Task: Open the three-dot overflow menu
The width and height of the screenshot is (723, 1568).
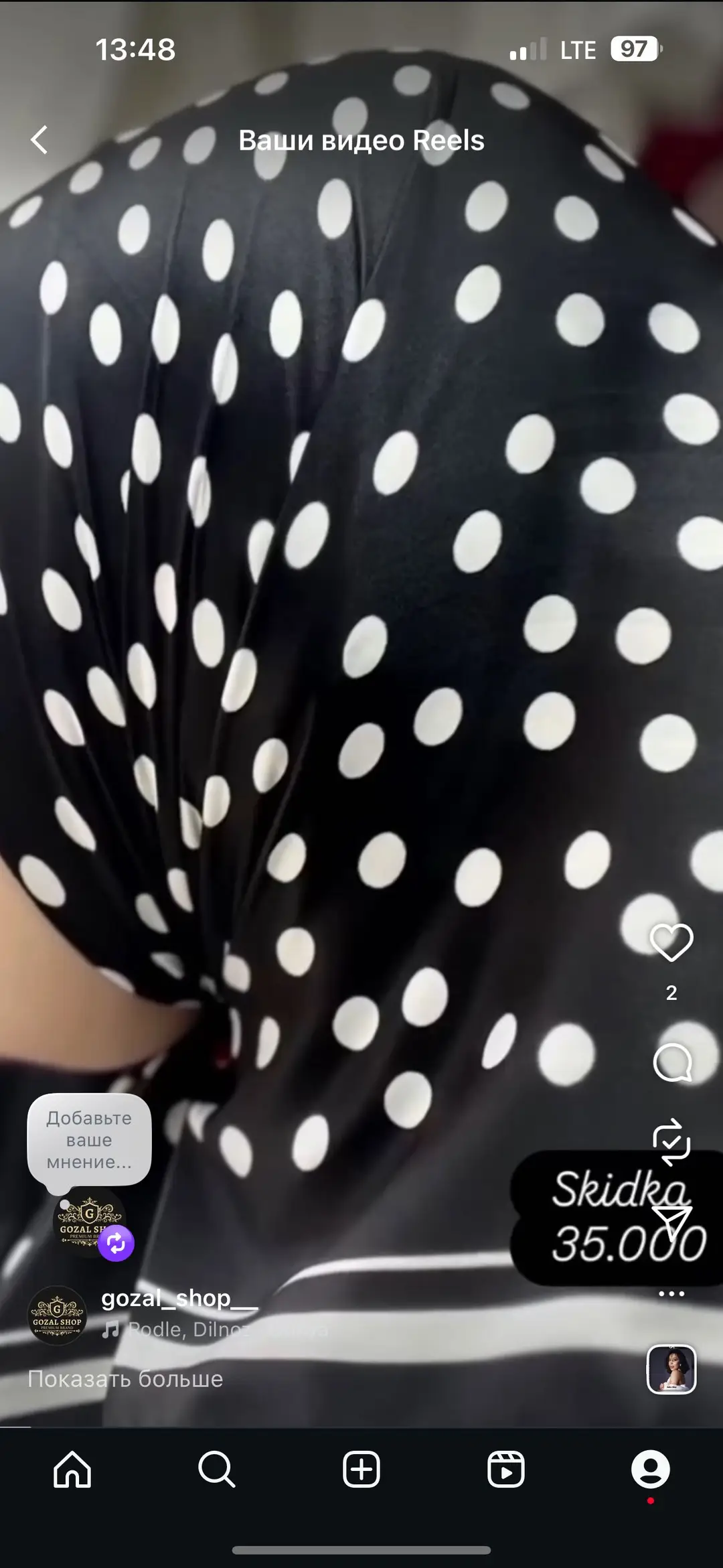Action: (671, 1293)
